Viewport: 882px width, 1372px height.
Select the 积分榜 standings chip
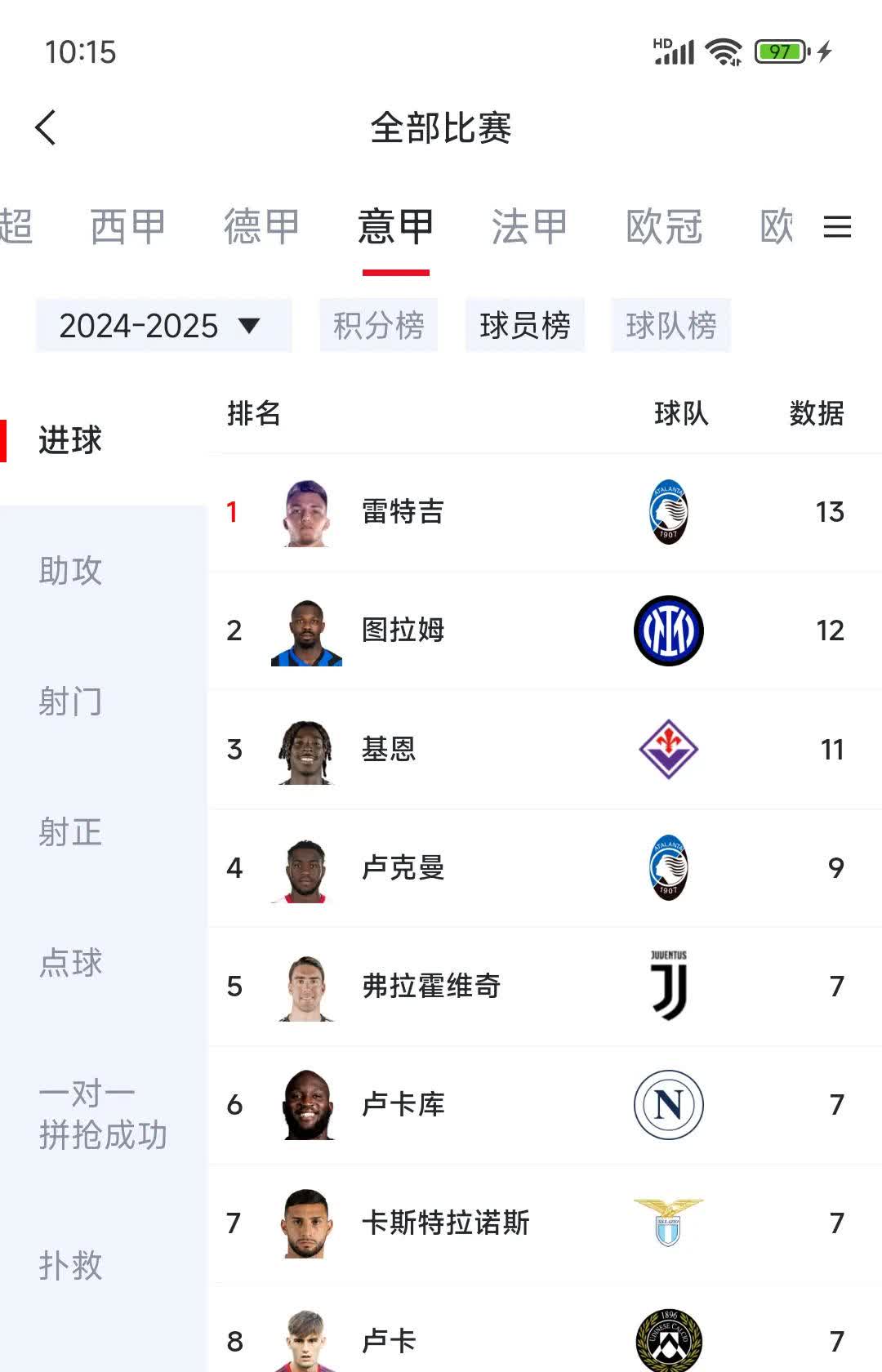(378, 326)
